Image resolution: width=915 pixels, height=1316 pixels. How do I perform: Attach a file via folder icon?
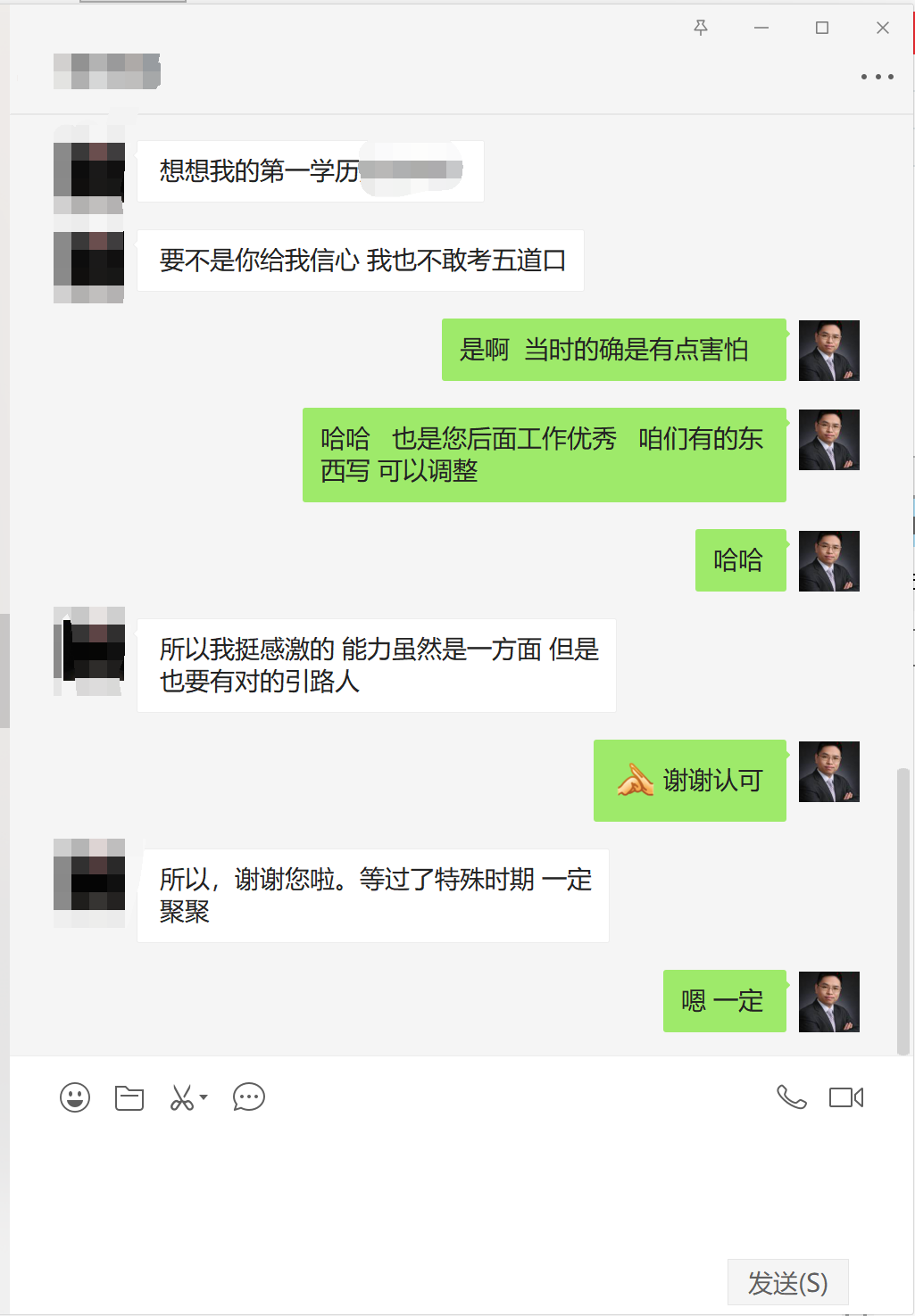[x=129, y=1097]
